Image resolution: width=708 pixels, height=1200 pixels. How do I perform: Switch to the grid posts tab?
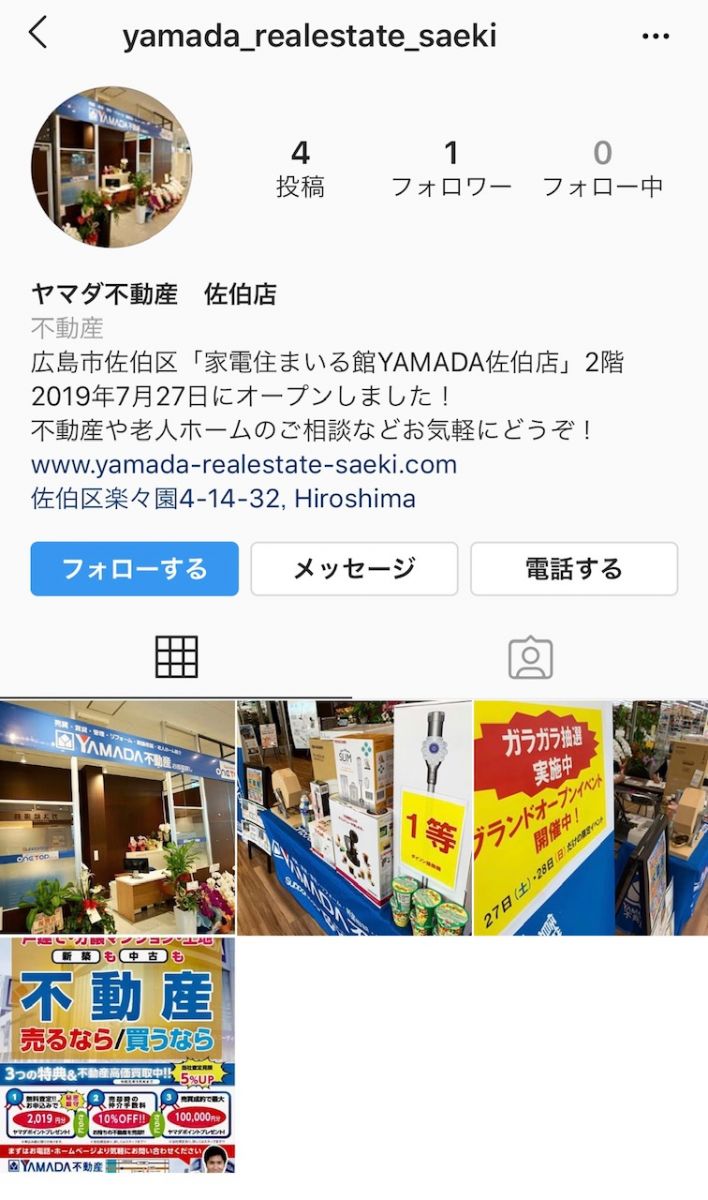176,657
